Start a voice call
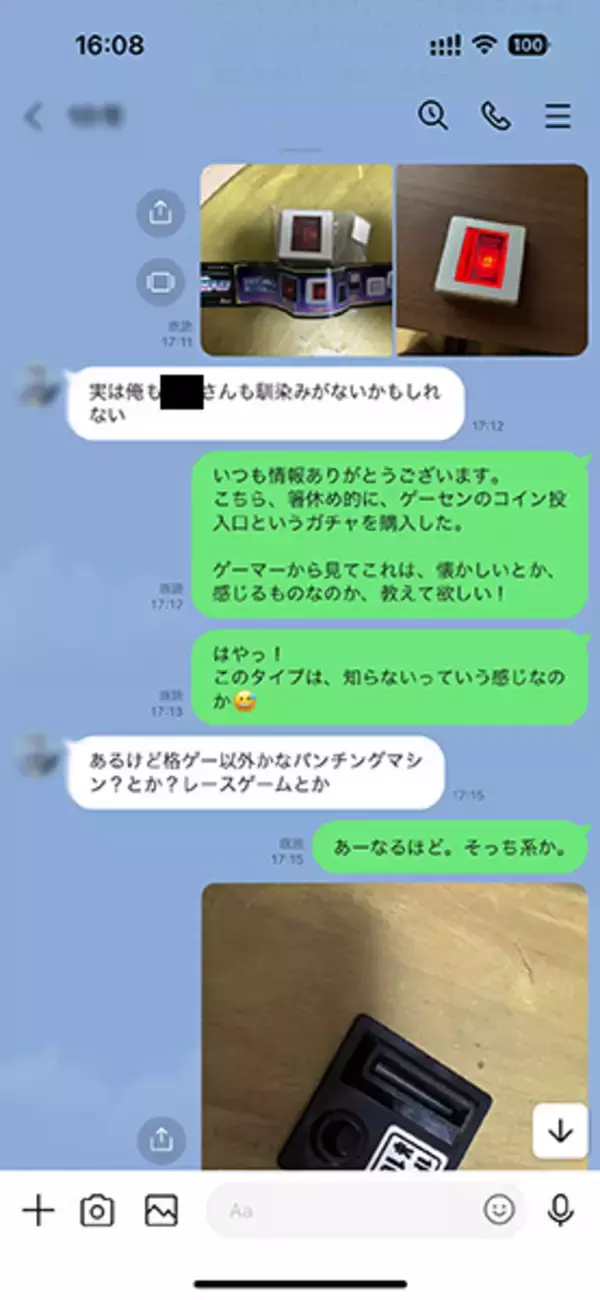 pyautogui.click(x=495, y=116)
